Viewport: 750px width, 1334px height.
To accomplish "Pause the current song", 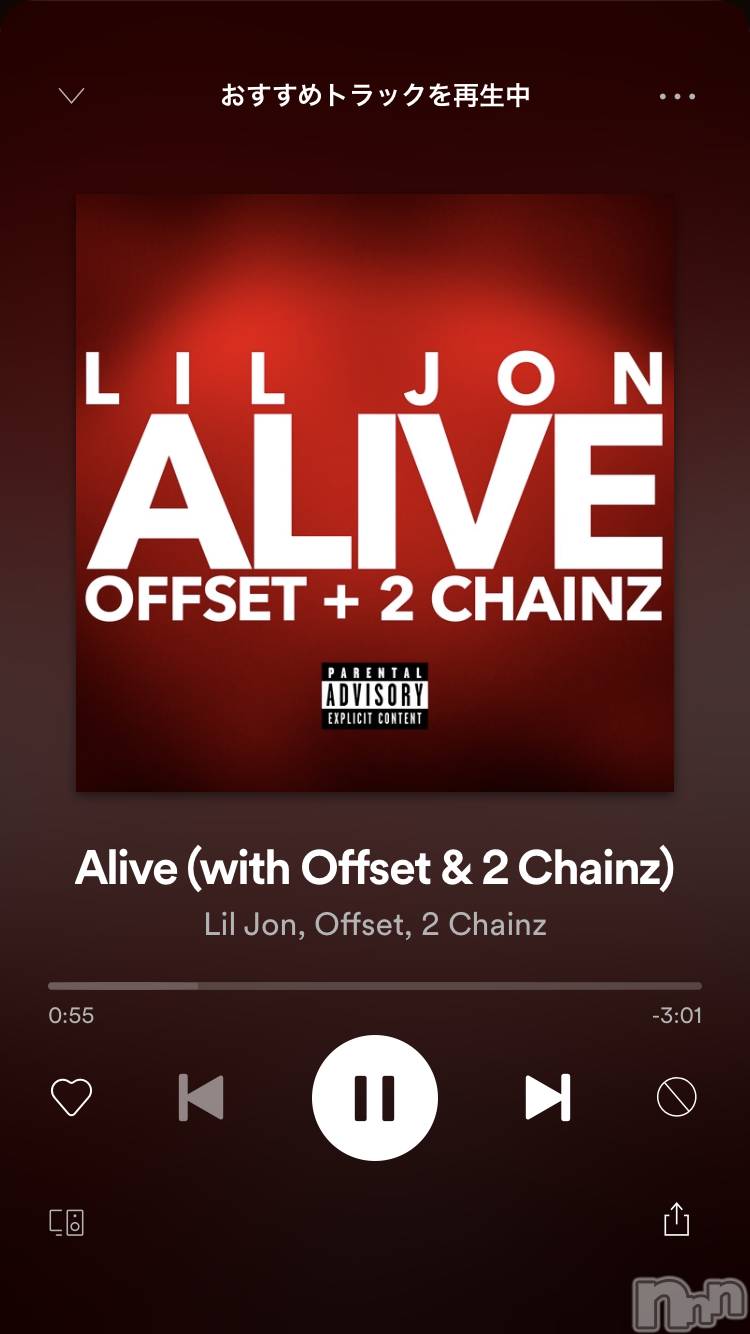I will [x=375, y=1098].
